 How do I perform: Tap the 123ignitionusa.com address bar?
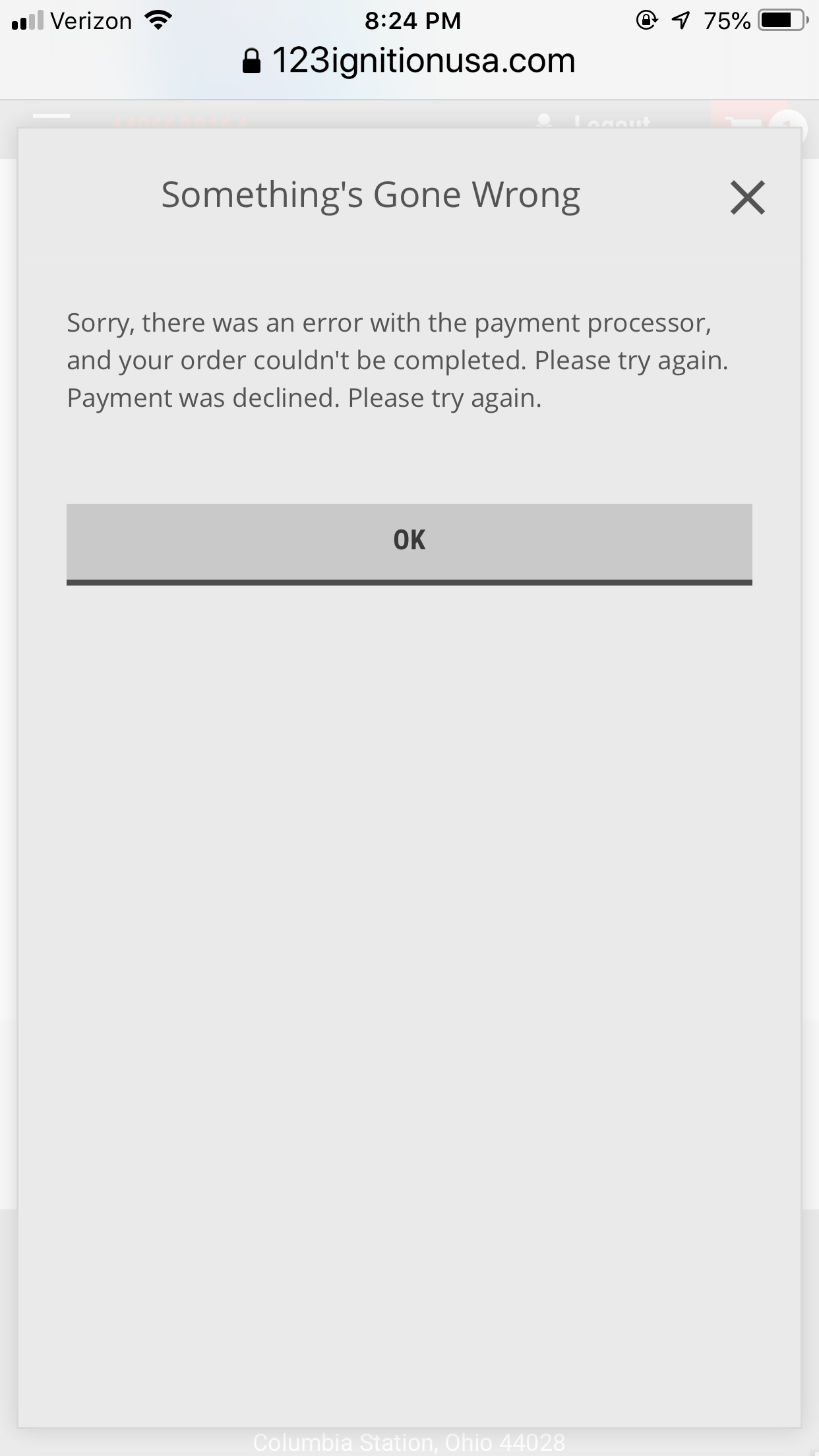tap(409, 61)
